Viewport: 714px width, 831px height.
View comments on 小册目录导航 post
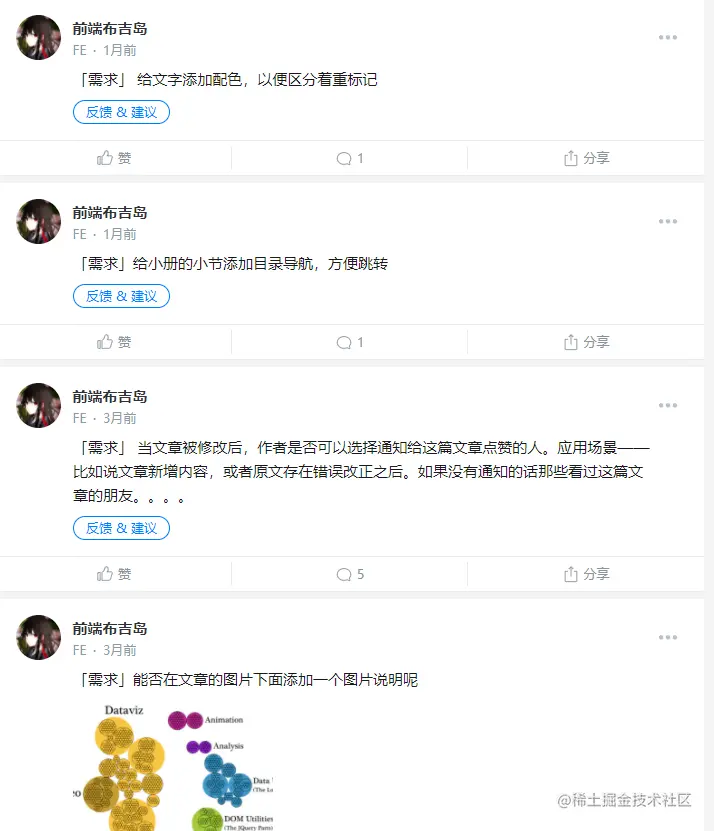click(x=350, y=342)
